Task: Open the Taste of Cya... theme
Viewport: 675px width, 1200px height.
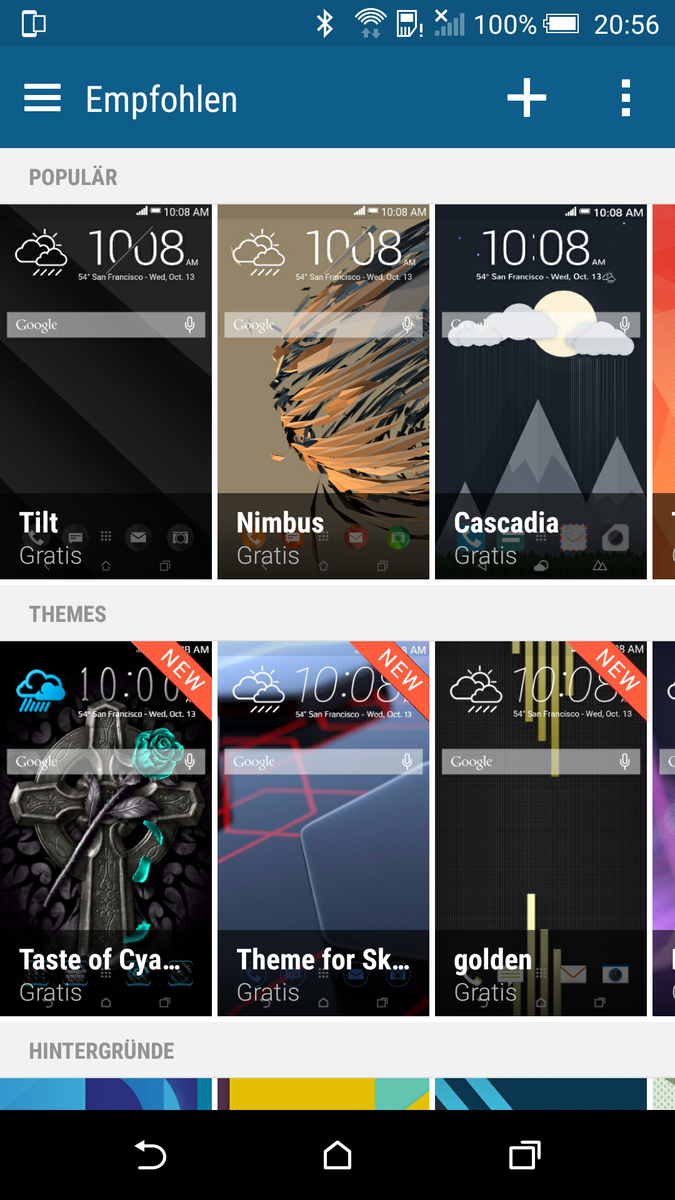Action: coord(106,828)
